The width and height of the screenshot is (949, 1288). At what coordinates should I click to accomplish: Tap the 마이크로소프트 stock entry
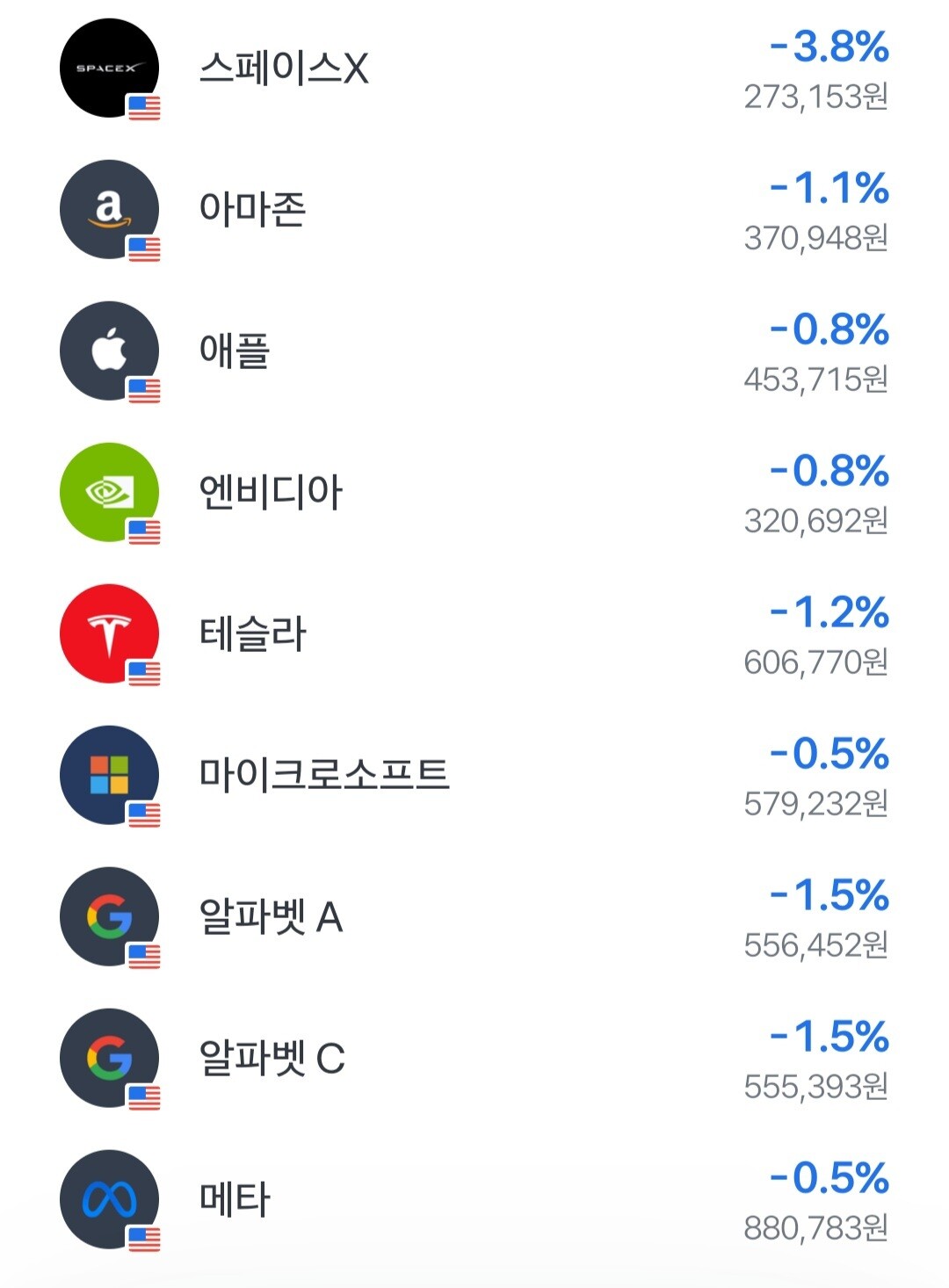(x=474, y=776)
